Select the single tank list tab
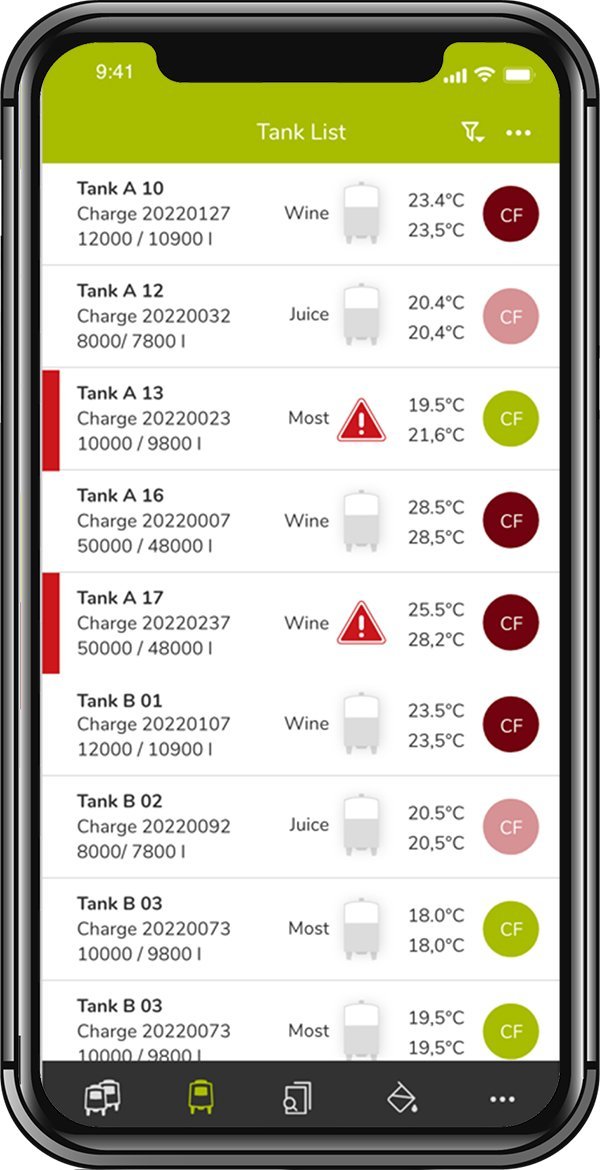Screen dimensions: 600x1170 (x=200, y=1098)
